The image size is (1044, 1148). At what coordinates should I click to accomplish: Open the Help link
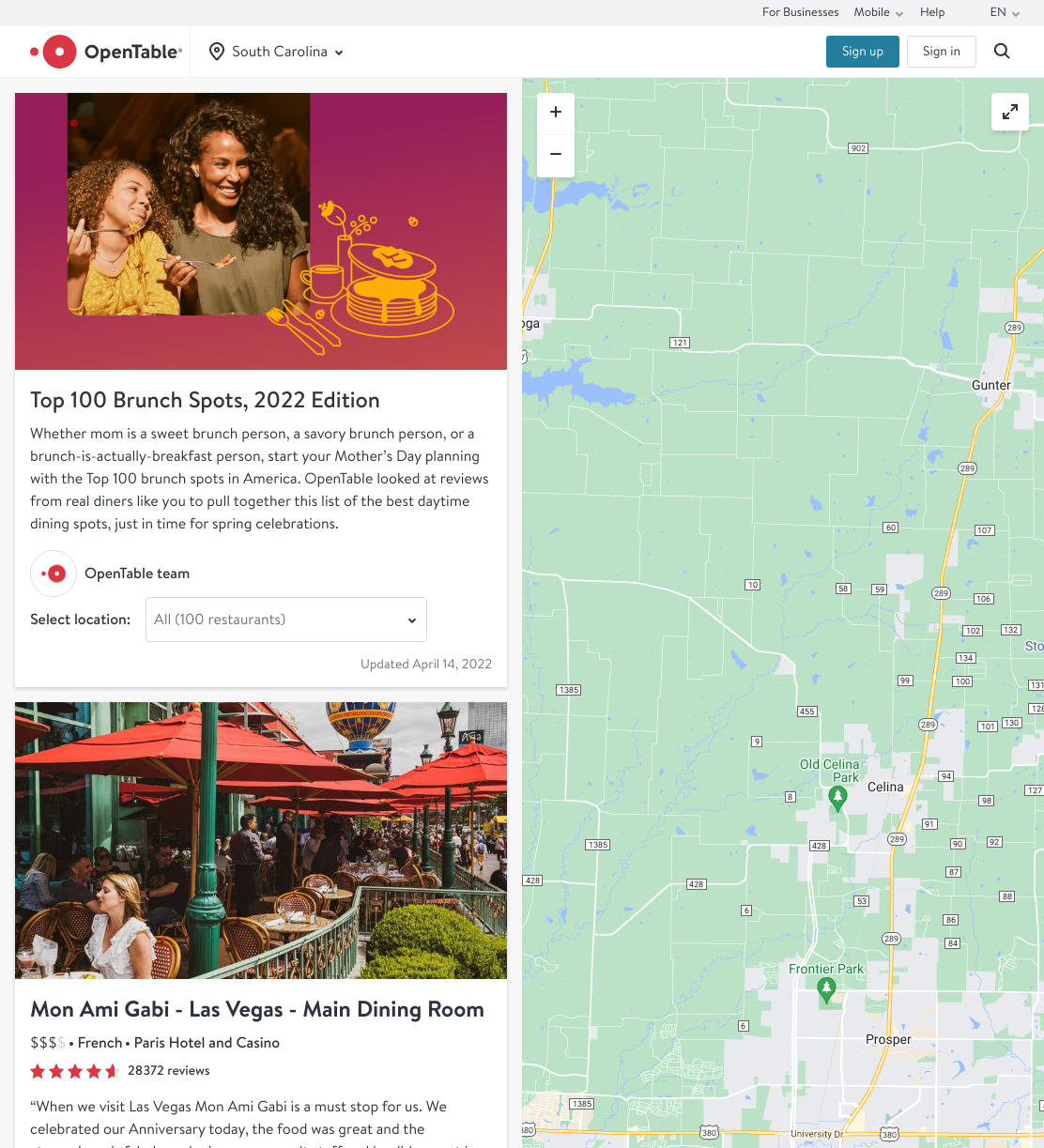[932, 12]
